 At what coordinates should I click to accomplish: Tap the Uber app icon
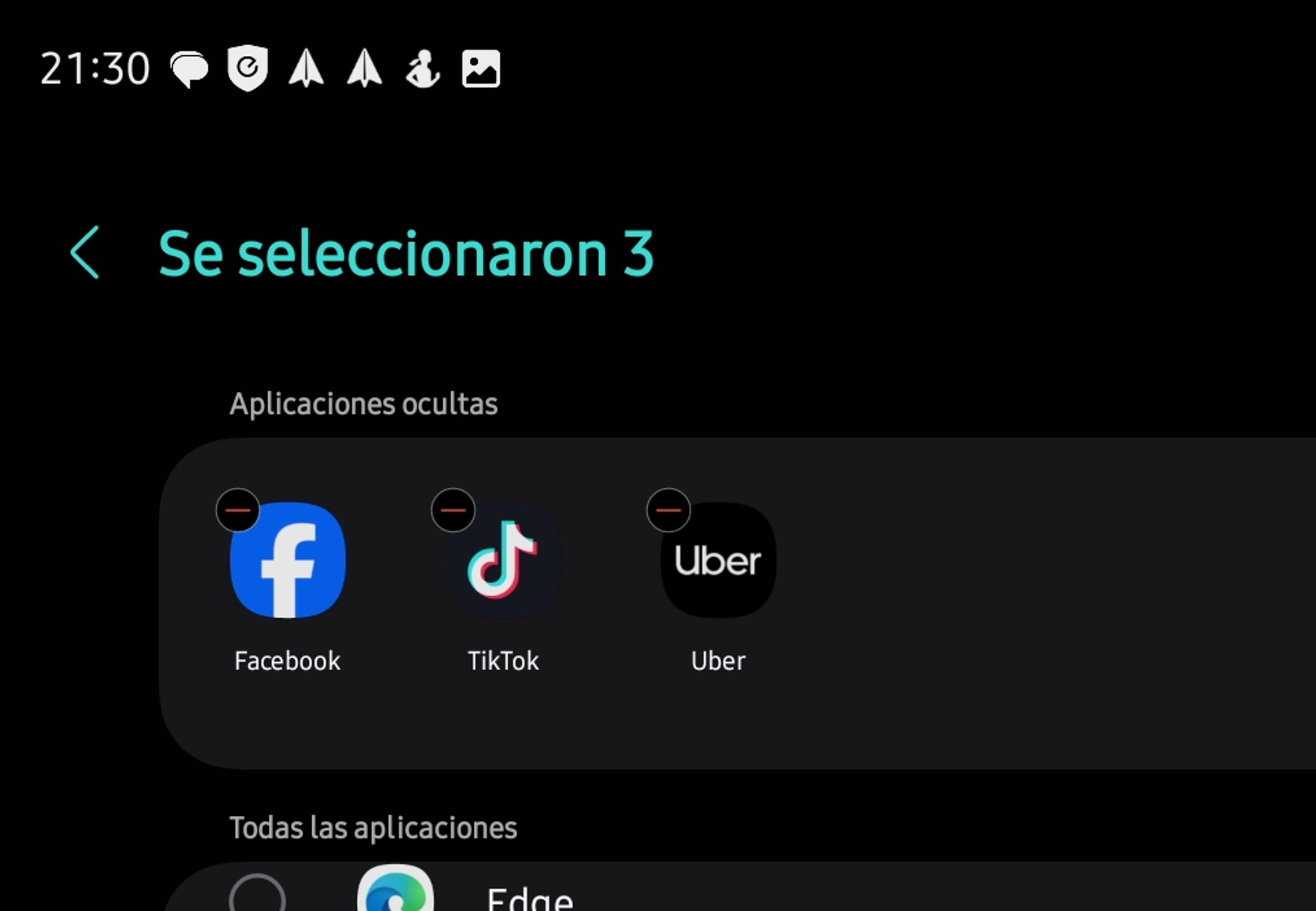click(x=718, y=561)
